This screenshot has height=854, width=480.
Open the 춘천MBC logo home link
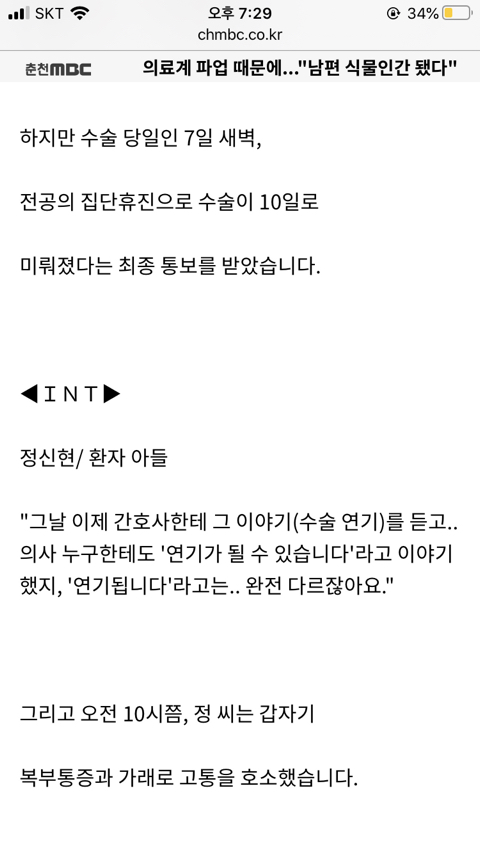pos(58,69)
